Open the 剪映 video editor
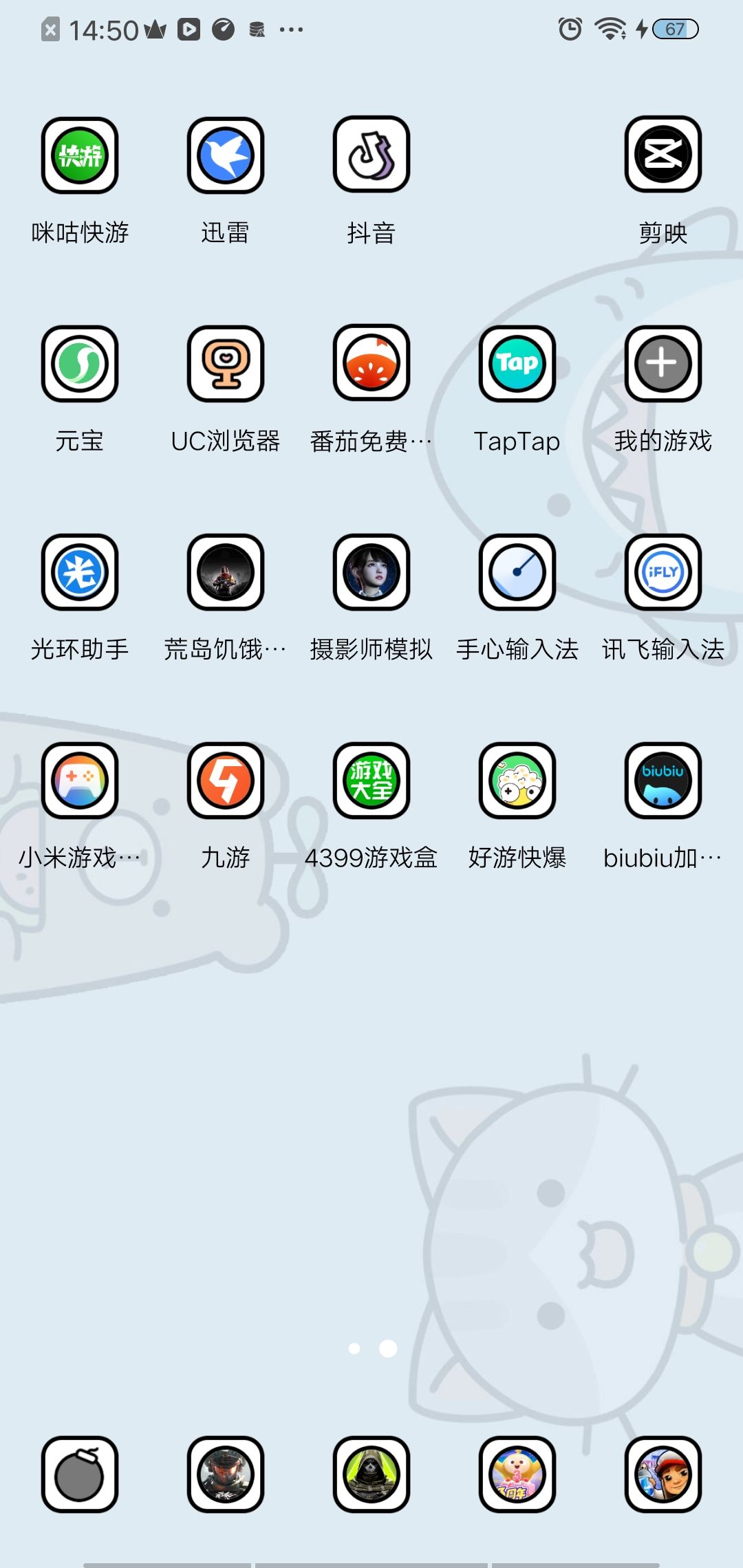Screen dimensions: 743x1568 tap(663, 155)
